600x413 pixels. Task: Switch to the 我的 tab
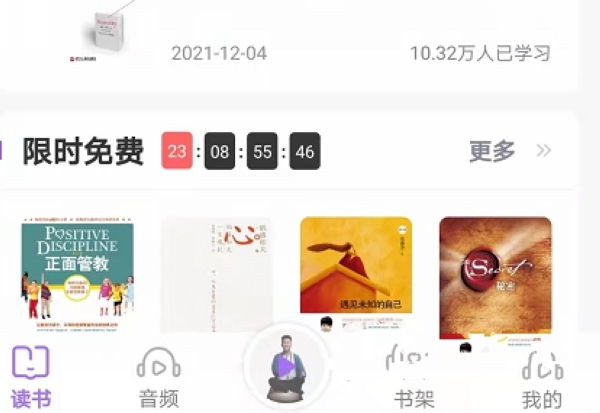pyautogui.click(x=541, y=377)
